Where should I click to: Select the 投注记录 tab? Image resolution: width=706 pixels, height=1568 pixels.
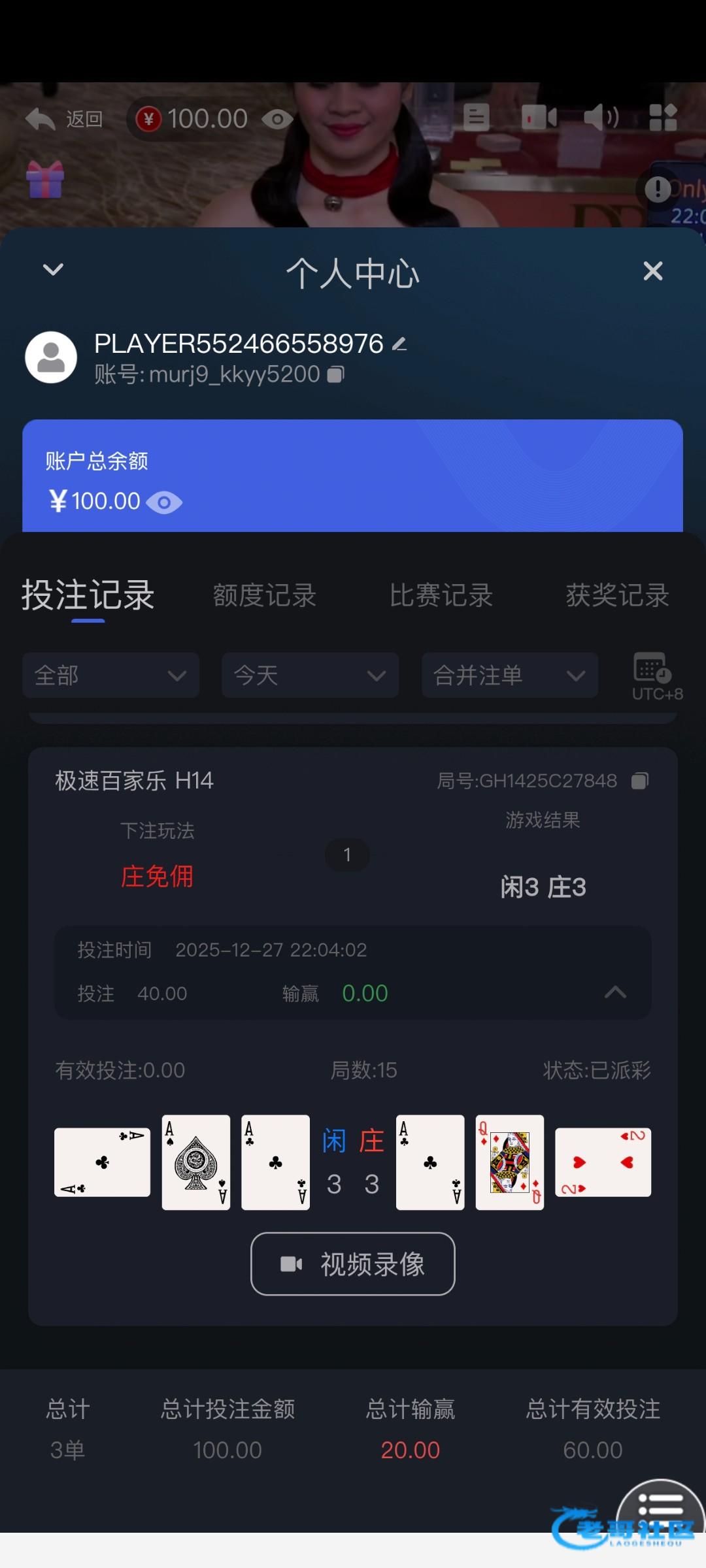point(88,595)
